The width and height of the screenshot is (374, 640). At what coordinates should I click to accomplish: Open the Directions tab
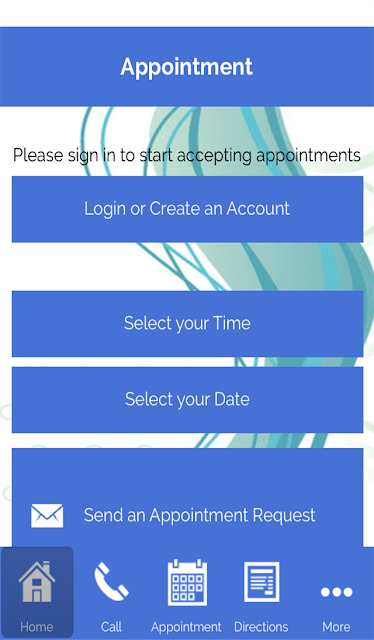261,593
